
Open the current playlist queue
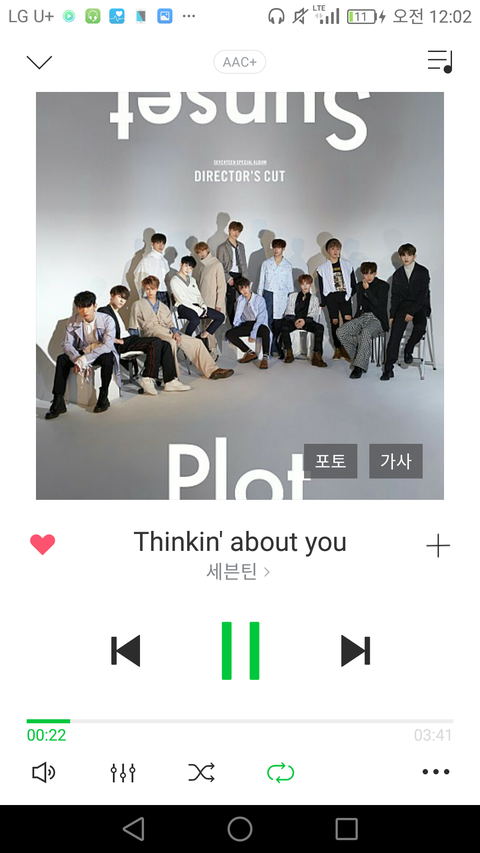(440, 61)
